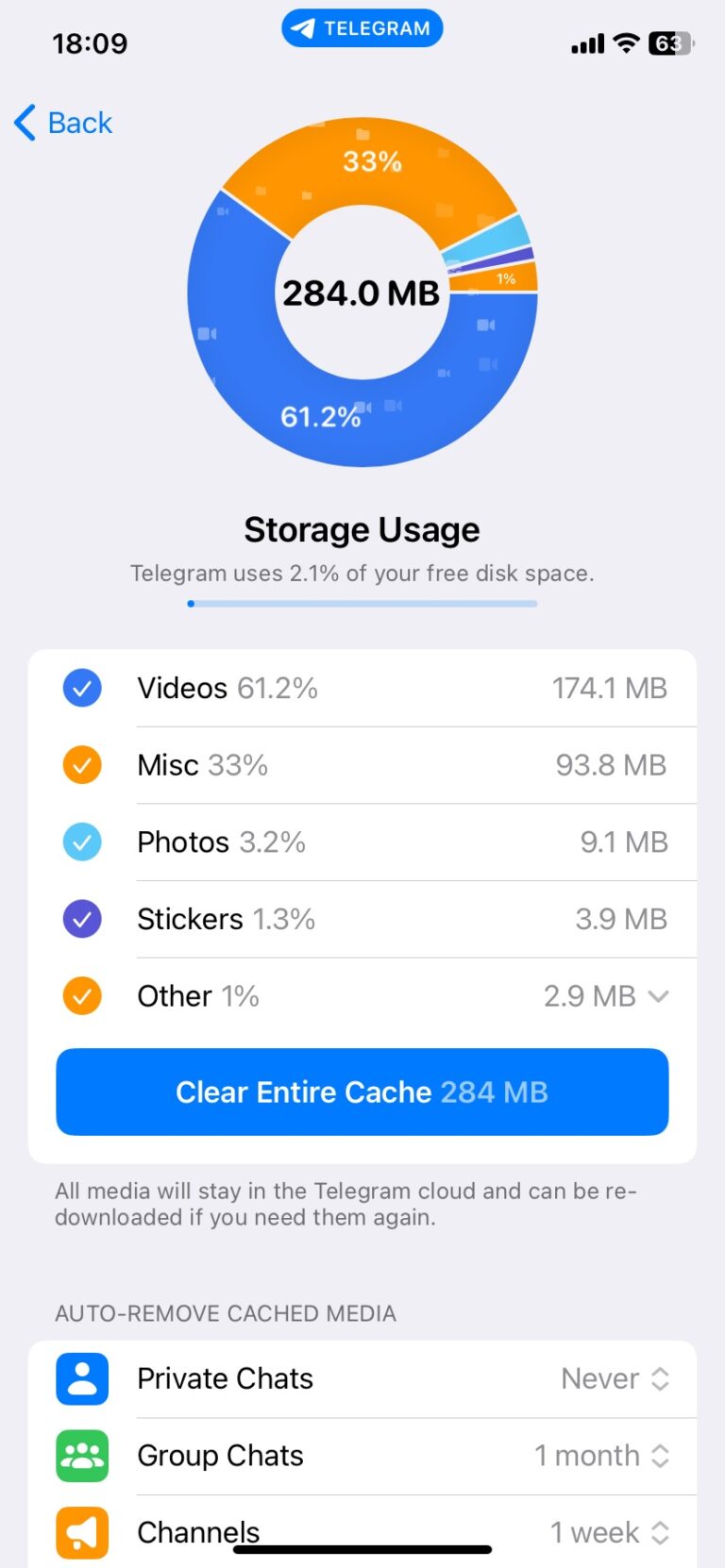Tap the purple Stickers category icon
Viewport: 725px width, 1568px height.
pos(81,919)
